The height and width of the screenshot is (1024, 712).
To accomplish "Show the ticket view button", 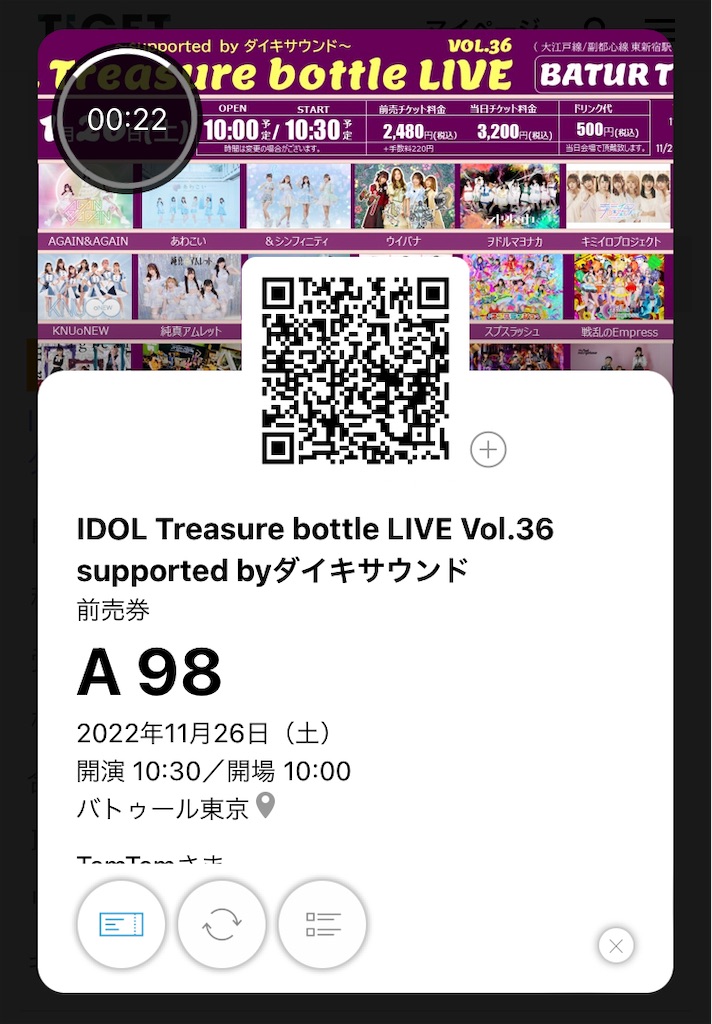I will (x=121, y=924).
